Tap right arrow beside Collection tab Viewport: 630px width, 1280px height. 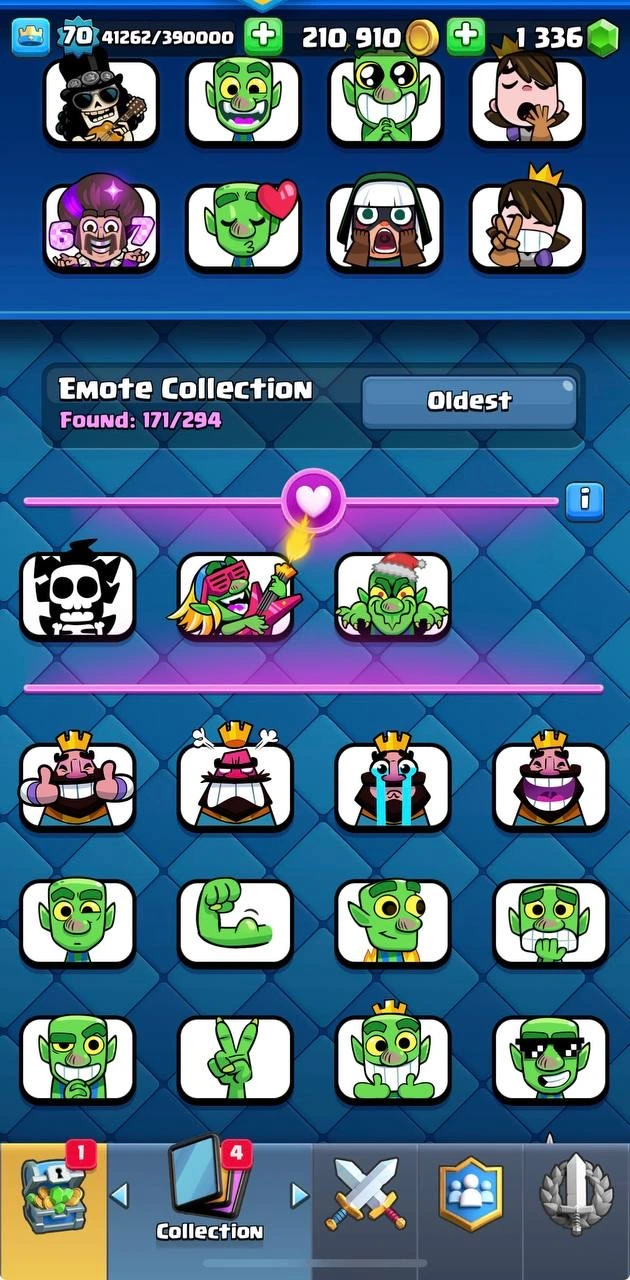click(297, 1193)
